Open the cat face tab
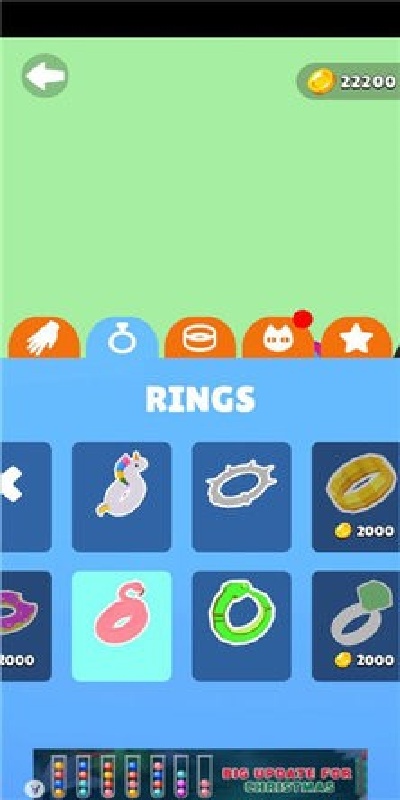The height and width of the screenshot is (800, 400). (x=278, y=338)
